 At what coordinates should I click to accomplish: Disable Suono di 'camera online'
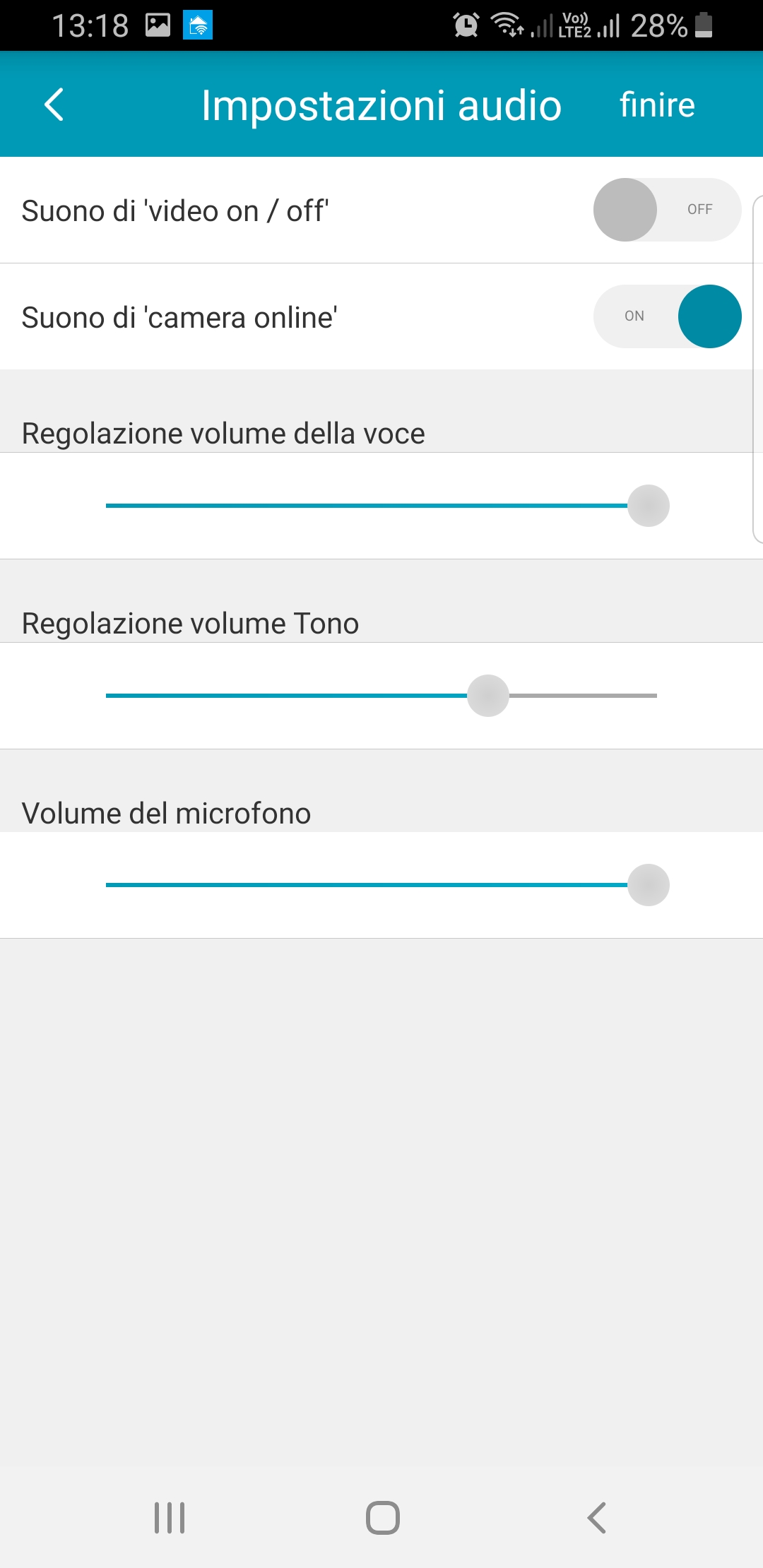point(667,316)
